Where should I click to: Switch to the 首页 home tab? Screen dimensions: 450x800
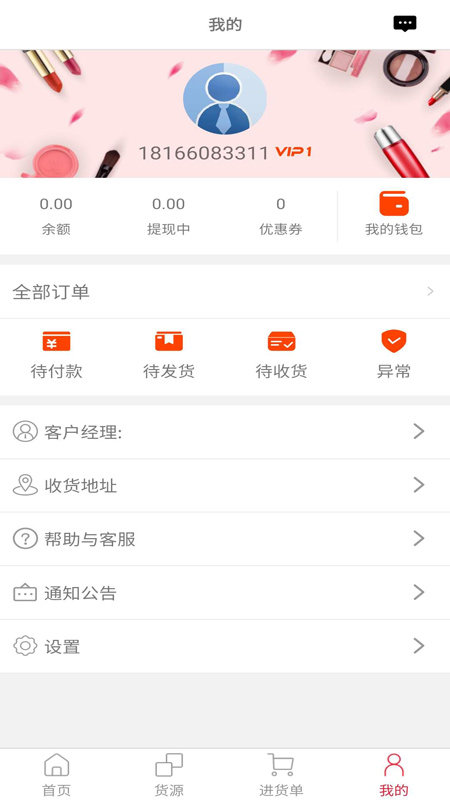(x=56, y=774)
